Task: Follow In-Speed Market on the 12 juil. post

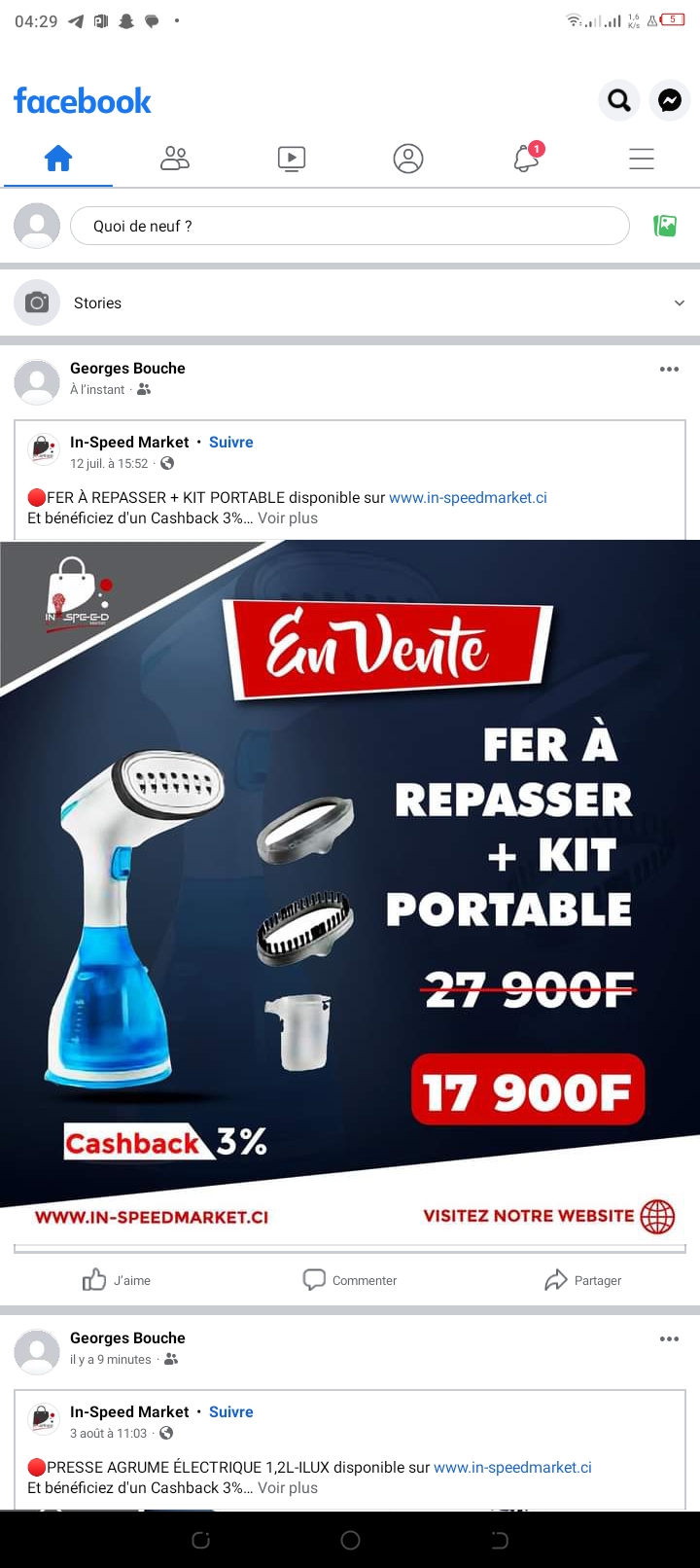Action: tap(230, 442)
